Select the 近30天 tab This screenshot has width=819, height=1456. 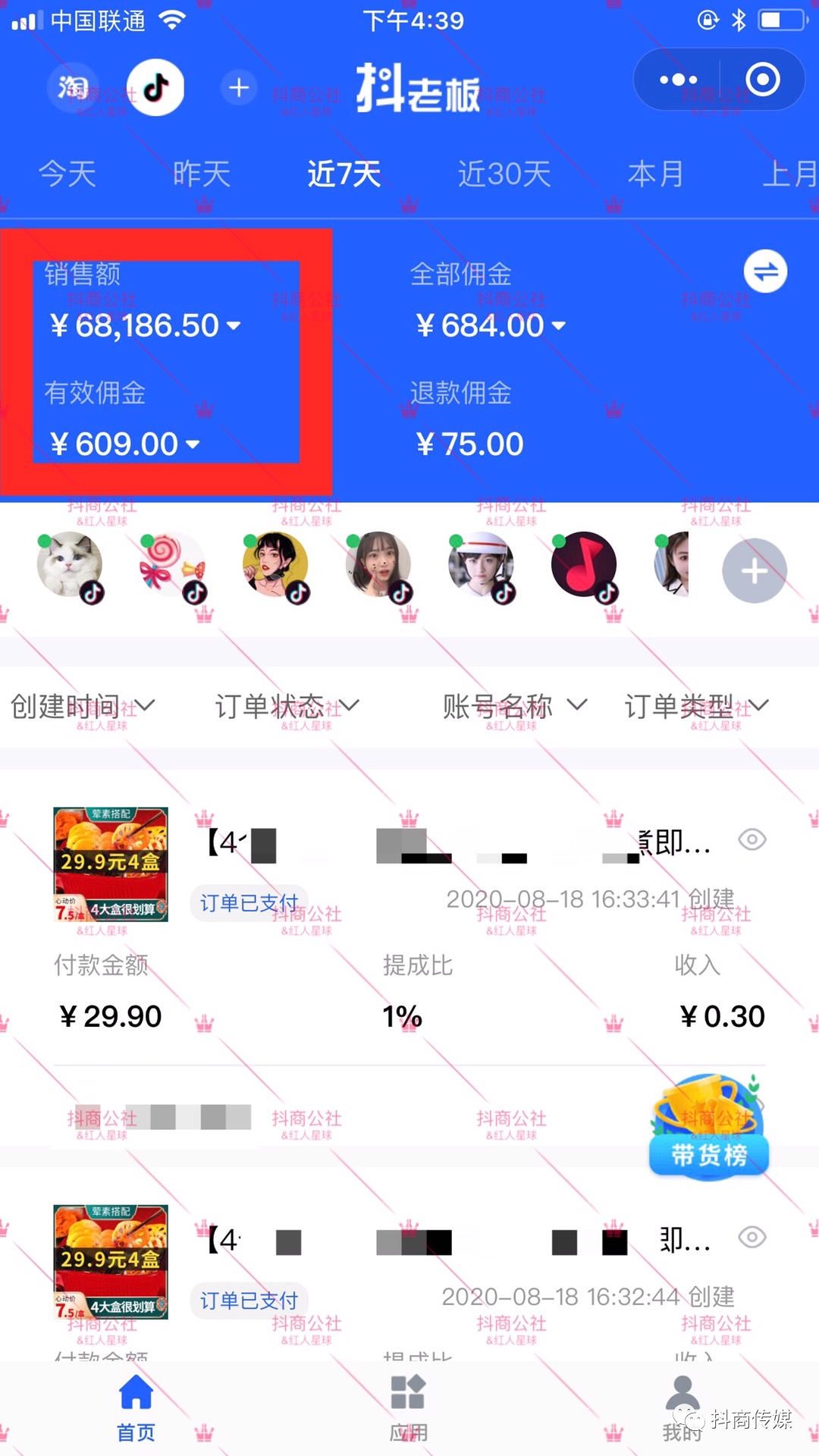[x=504, y=174]
